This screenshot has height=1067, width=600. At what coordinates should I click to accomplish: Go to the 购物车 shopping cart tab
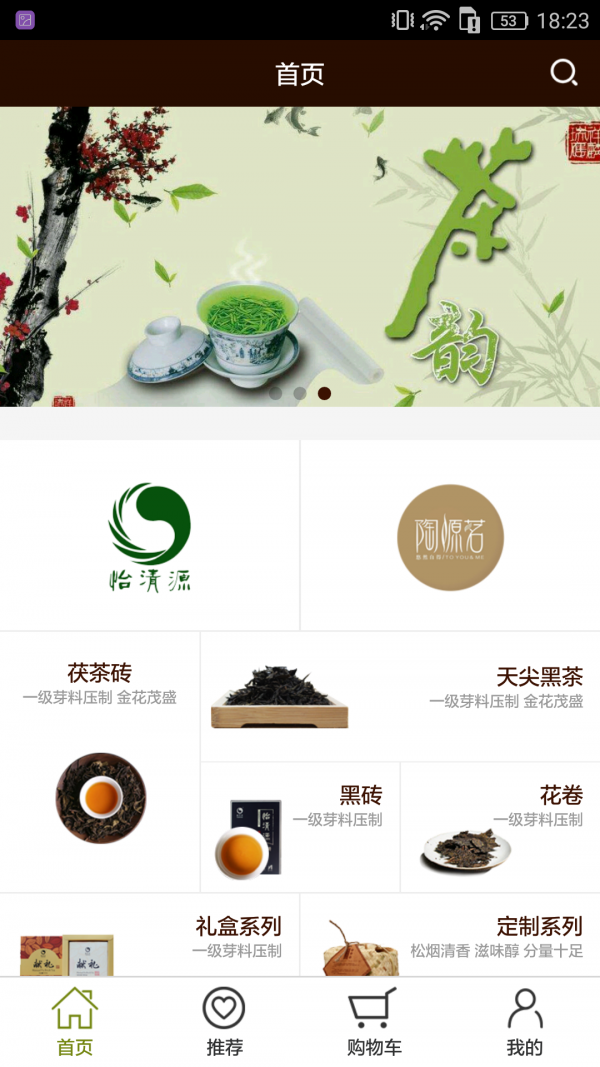tap(374, 1022)
